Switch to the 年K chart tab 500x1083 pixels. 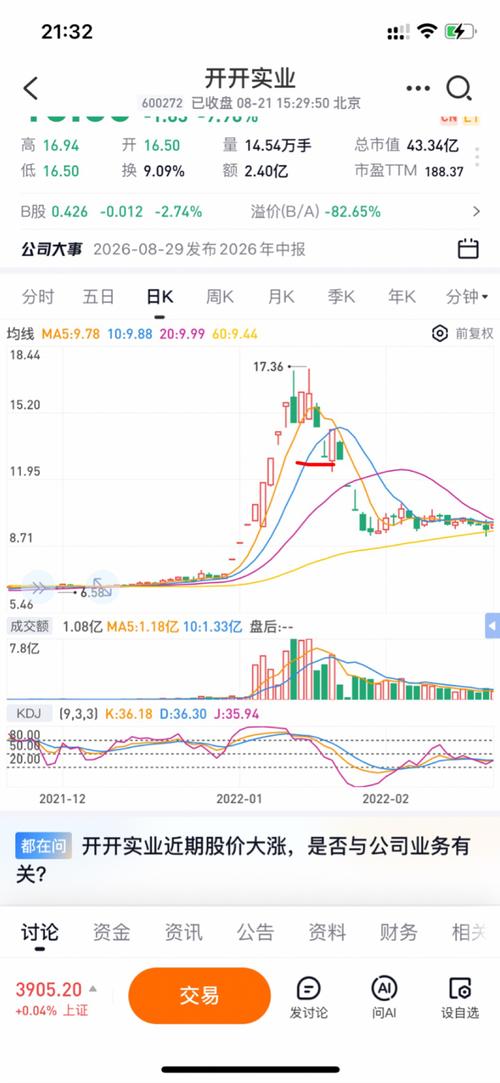pos(402,297)
